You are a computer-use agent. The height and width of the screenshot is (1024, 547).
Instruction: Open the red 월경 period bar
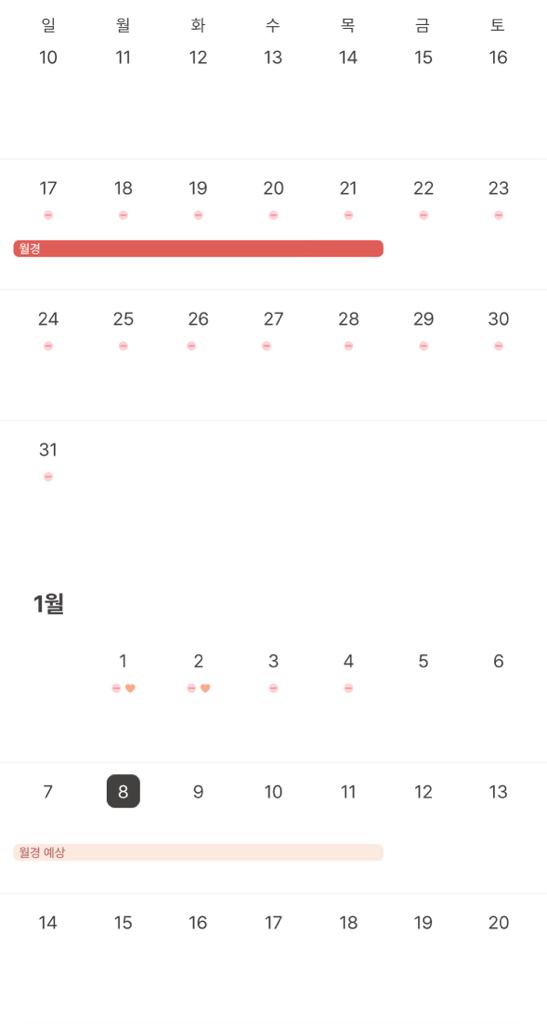[x=198, y=248]
